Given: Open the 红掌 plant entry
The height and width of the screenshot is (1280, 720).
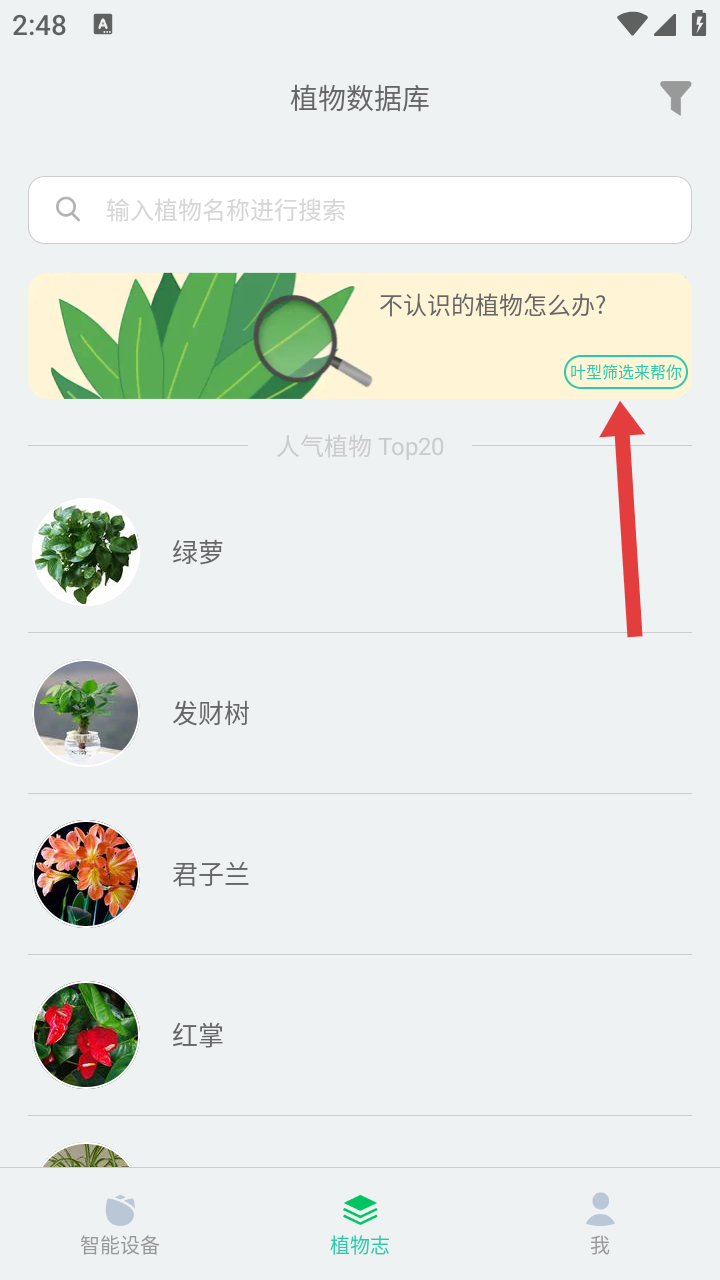Looking at the screenshot, I should coord(360,1035).
